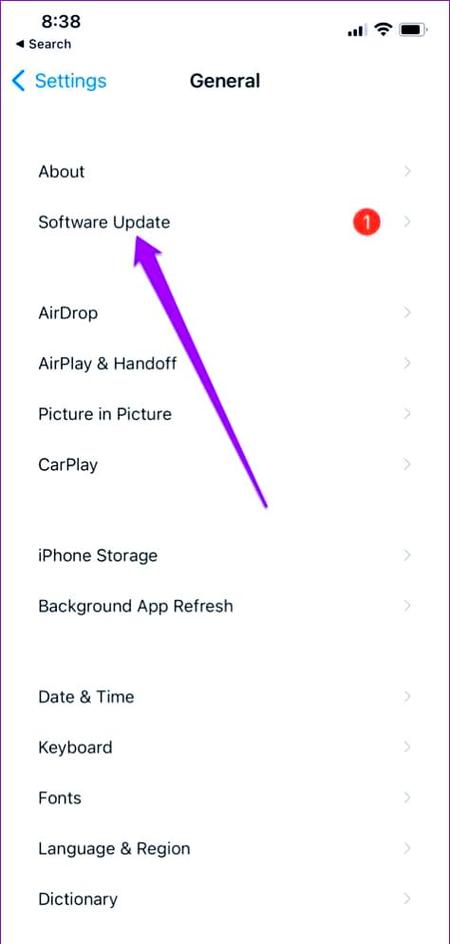Viewport: 450px width, 944px height.
Task: Open Date & Time settings
Action: pyautogui.click(x=225, y=697)
